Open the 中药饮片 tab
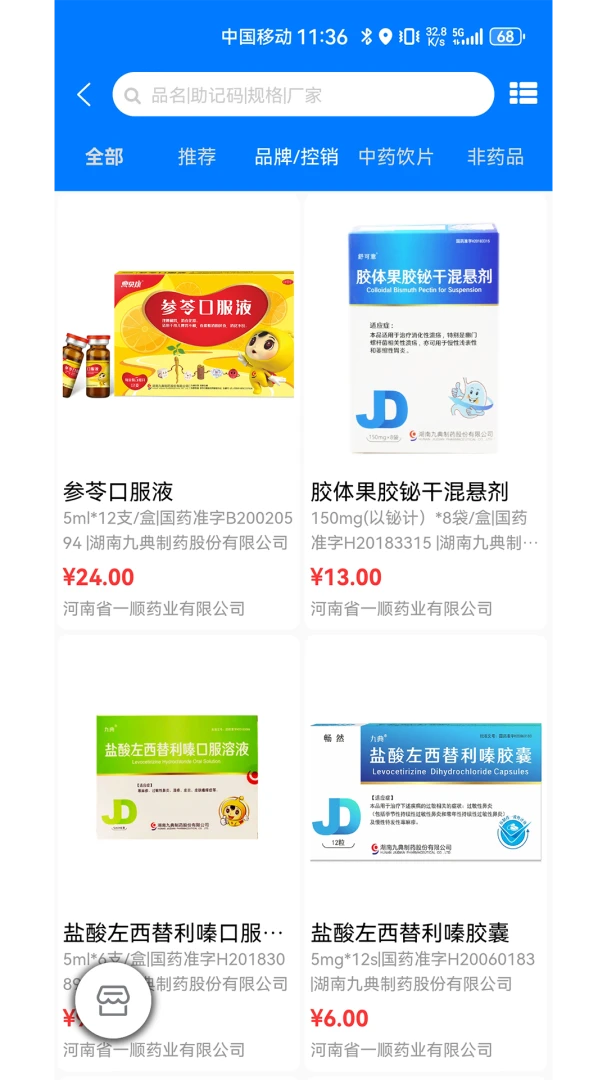The image size is (607, 1080). 396,157
